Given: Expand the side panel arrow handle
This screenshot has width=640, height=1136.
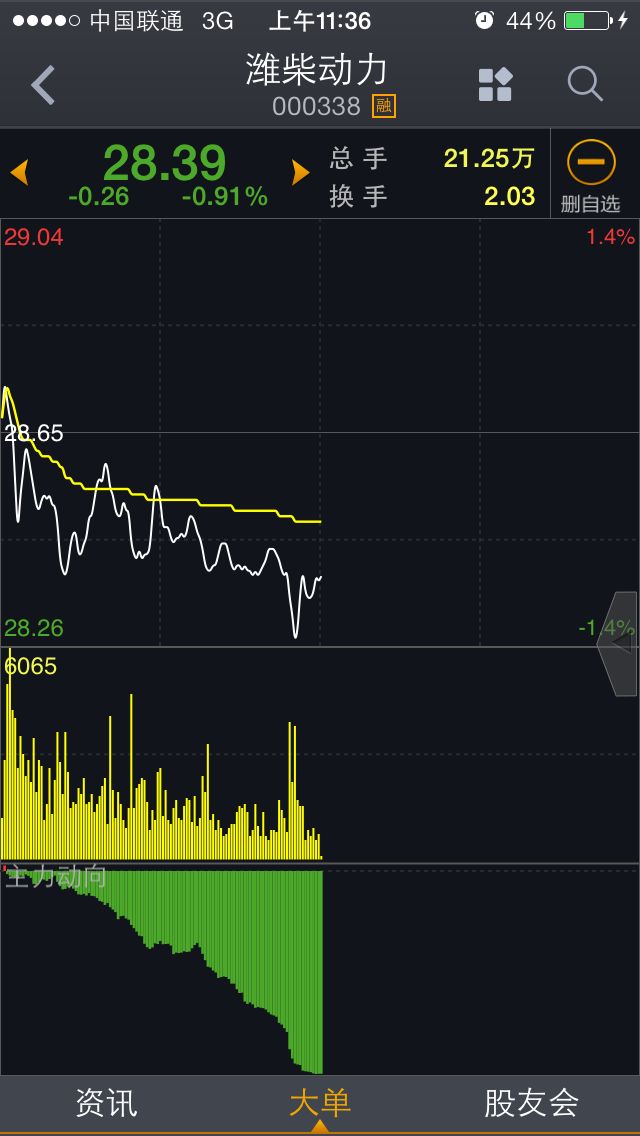Looking at the screenshot, I should click(x=618, y=644).
